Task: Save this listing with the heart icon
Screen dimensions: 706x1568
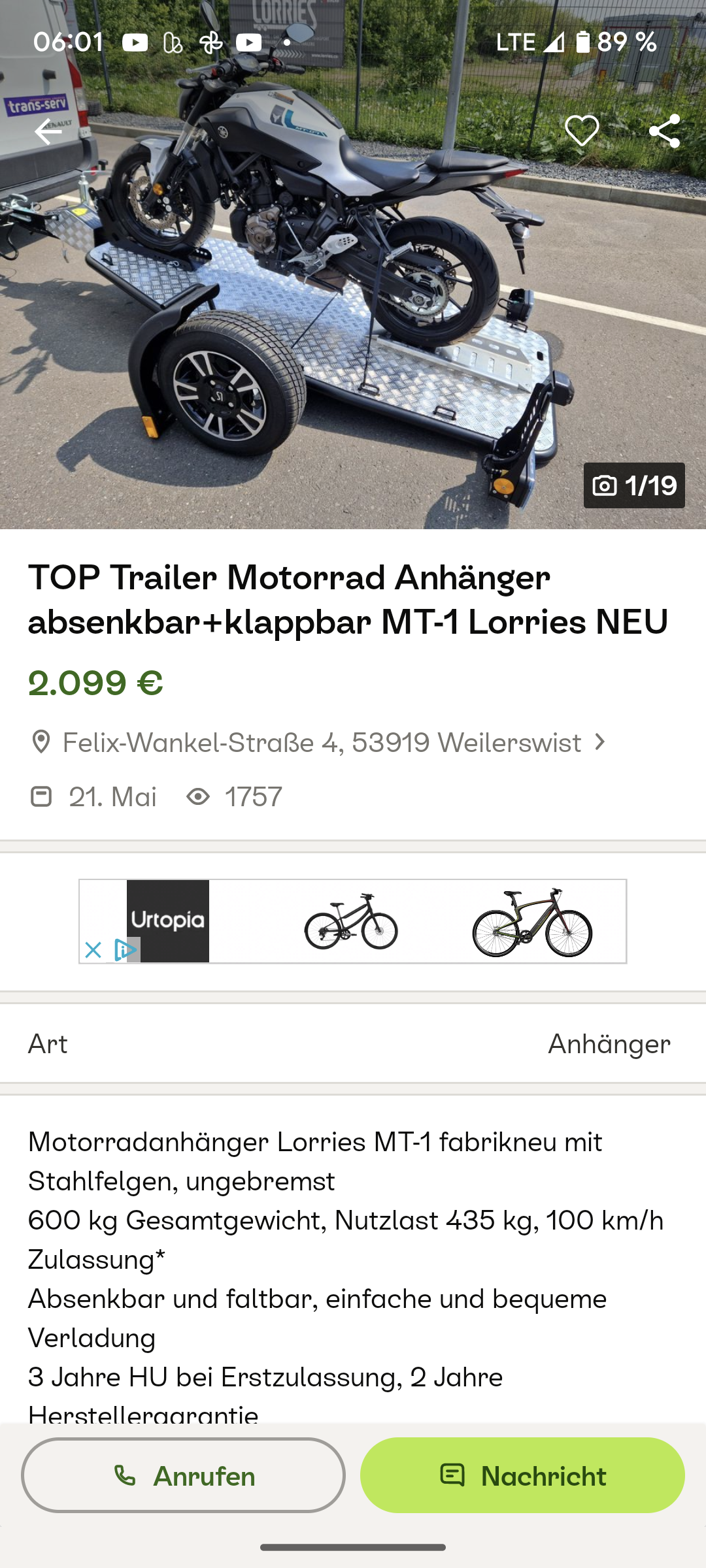Action: point(581,131)
